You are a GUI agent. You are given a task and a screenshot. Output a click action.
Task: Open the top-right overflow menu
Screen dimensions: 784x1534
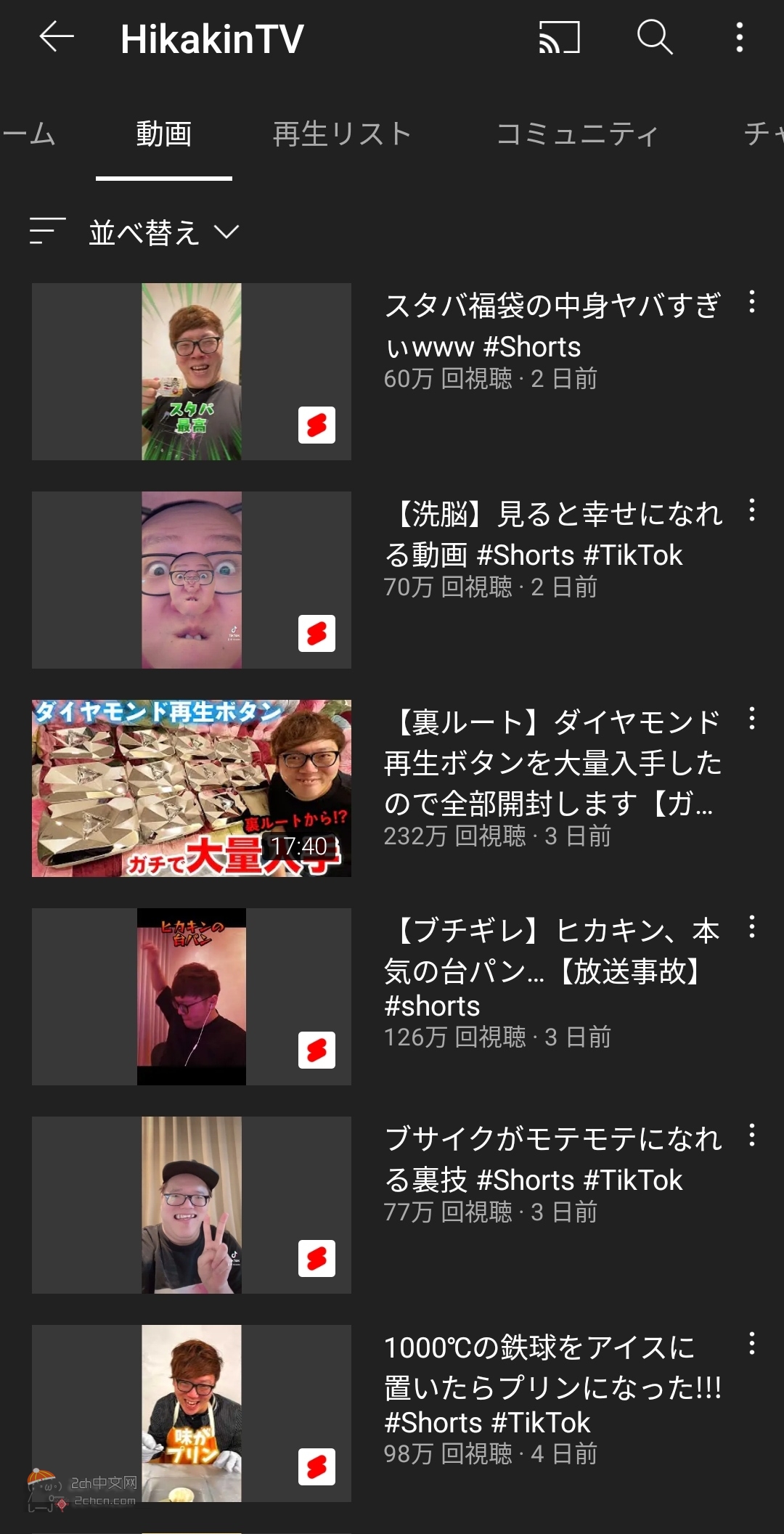tap(739, 37)
